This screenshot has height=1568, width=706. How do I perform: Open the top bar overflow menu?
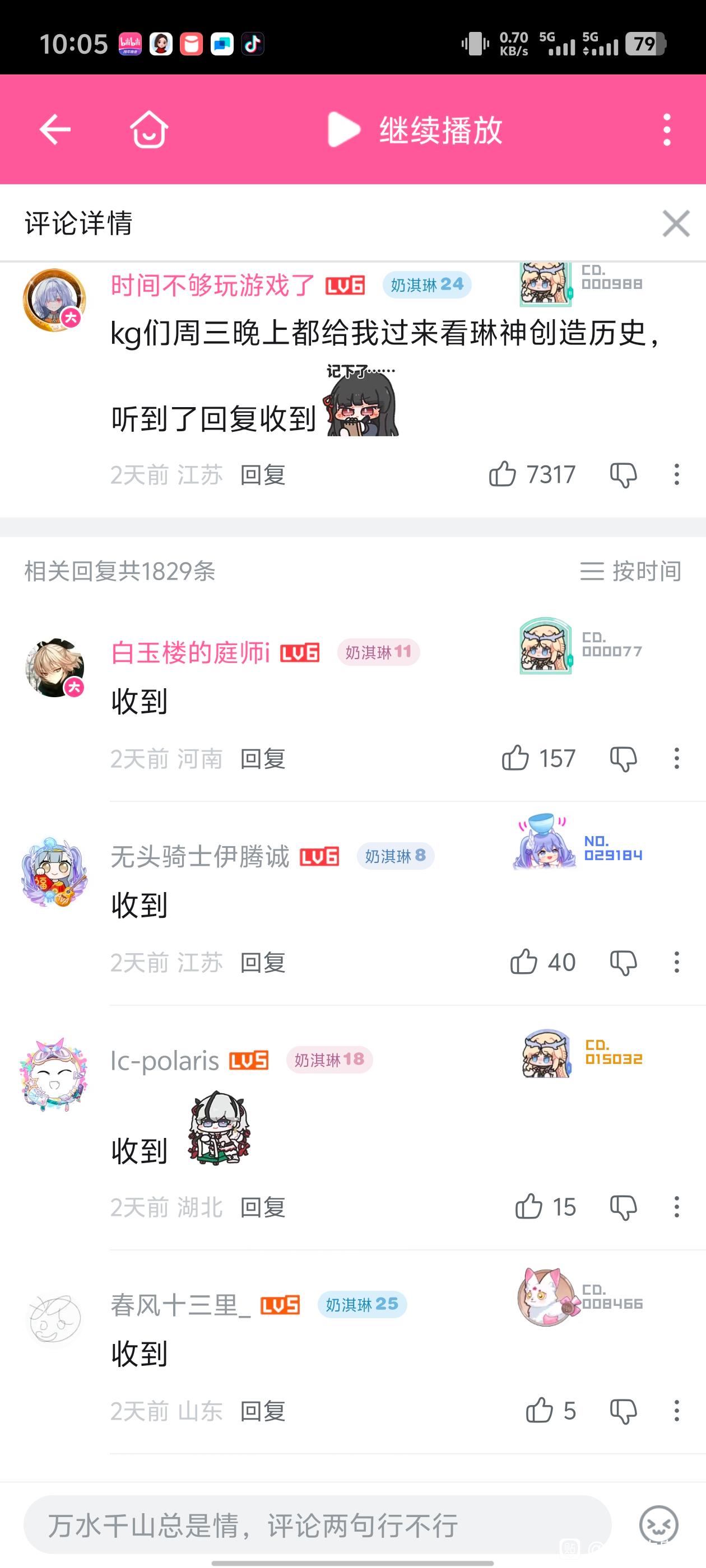coord(667,129)
